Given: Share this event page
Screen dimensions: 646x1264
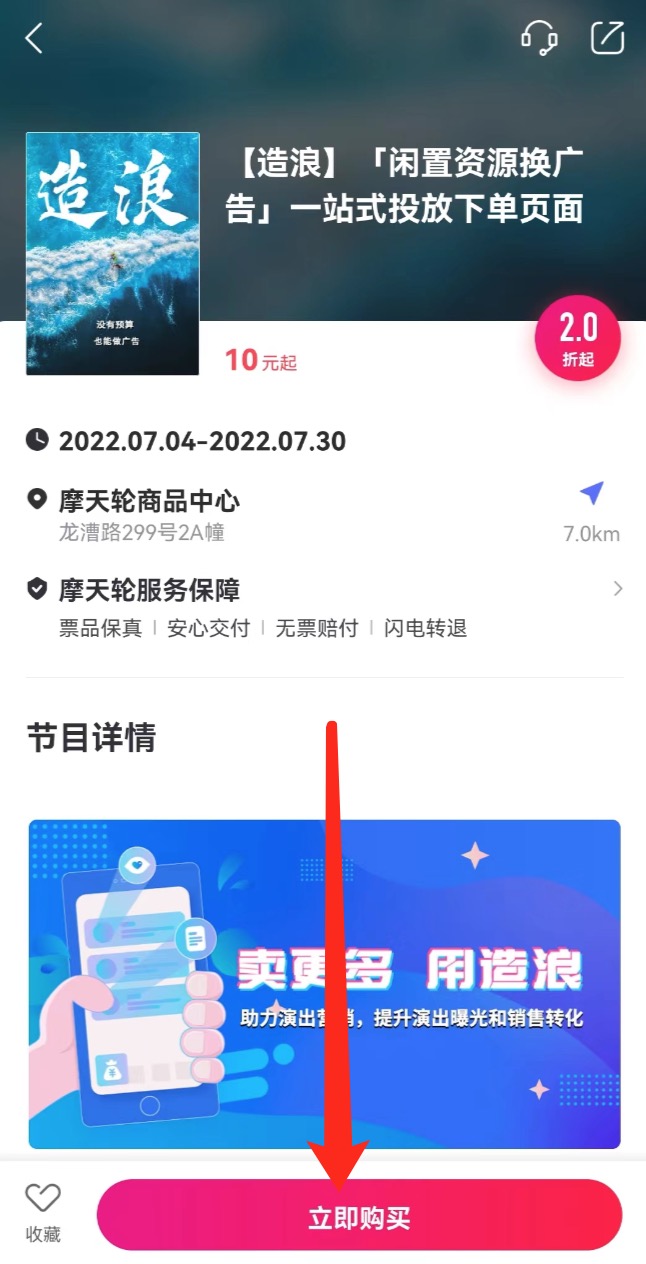Looking at the screenshot, I should click(607, 38).
